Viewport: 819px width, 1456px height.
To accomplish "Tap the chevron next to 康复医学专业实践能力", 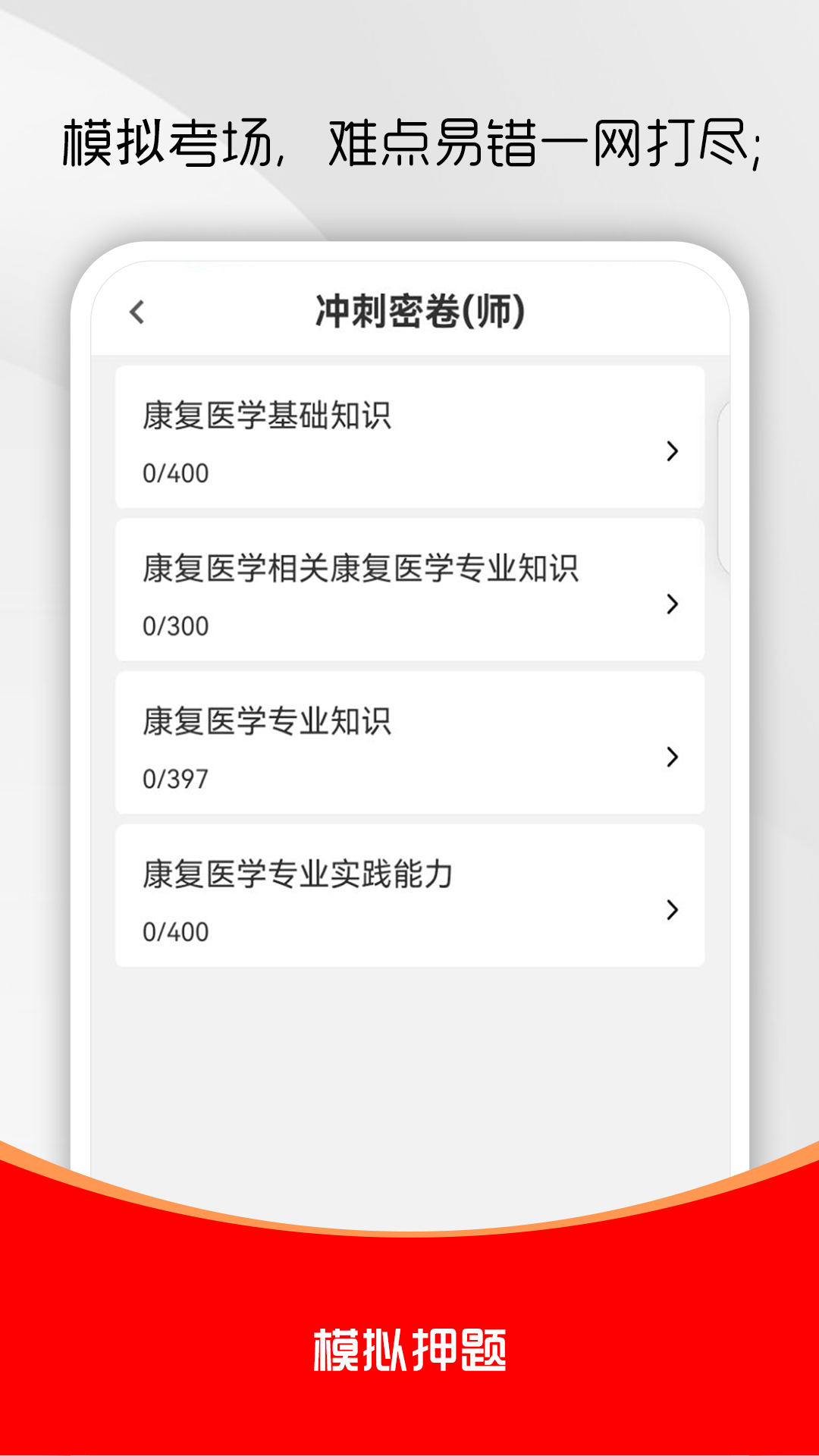I will click(672, 909).
